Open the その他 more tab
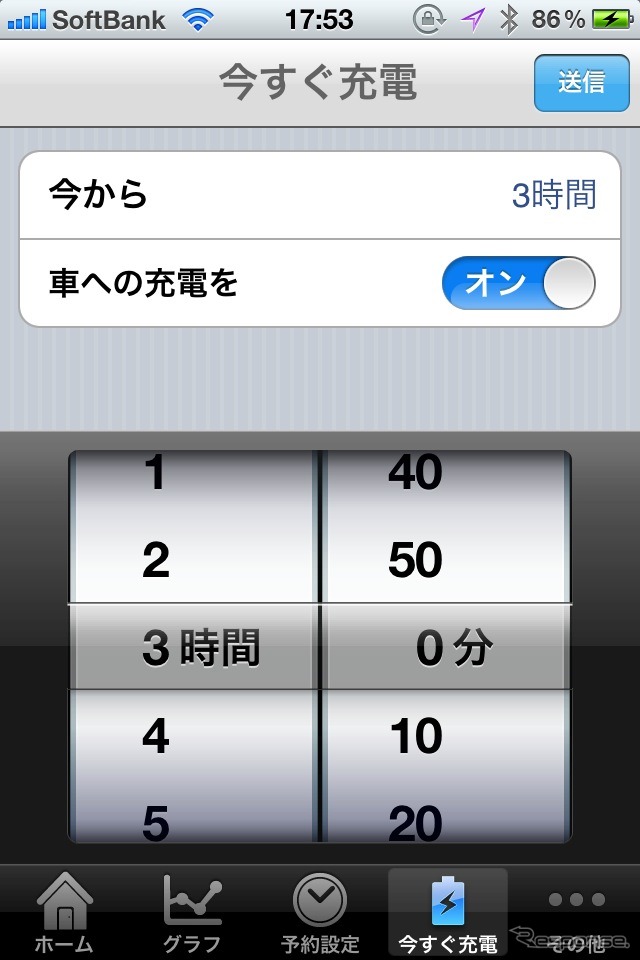 (x=577, y=914)
